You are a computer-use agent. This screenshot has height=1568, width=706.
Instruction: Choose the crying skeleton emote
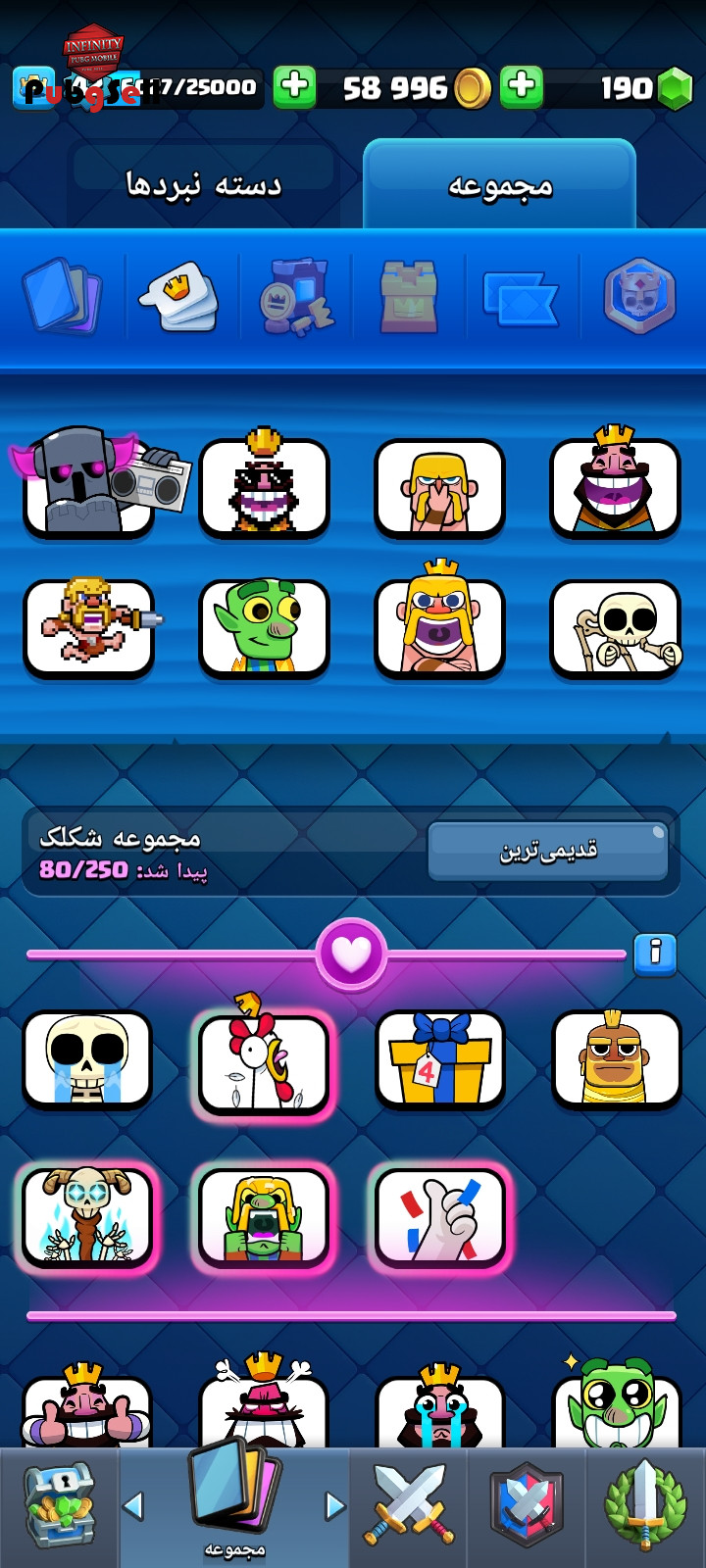tap(87, 1060)
